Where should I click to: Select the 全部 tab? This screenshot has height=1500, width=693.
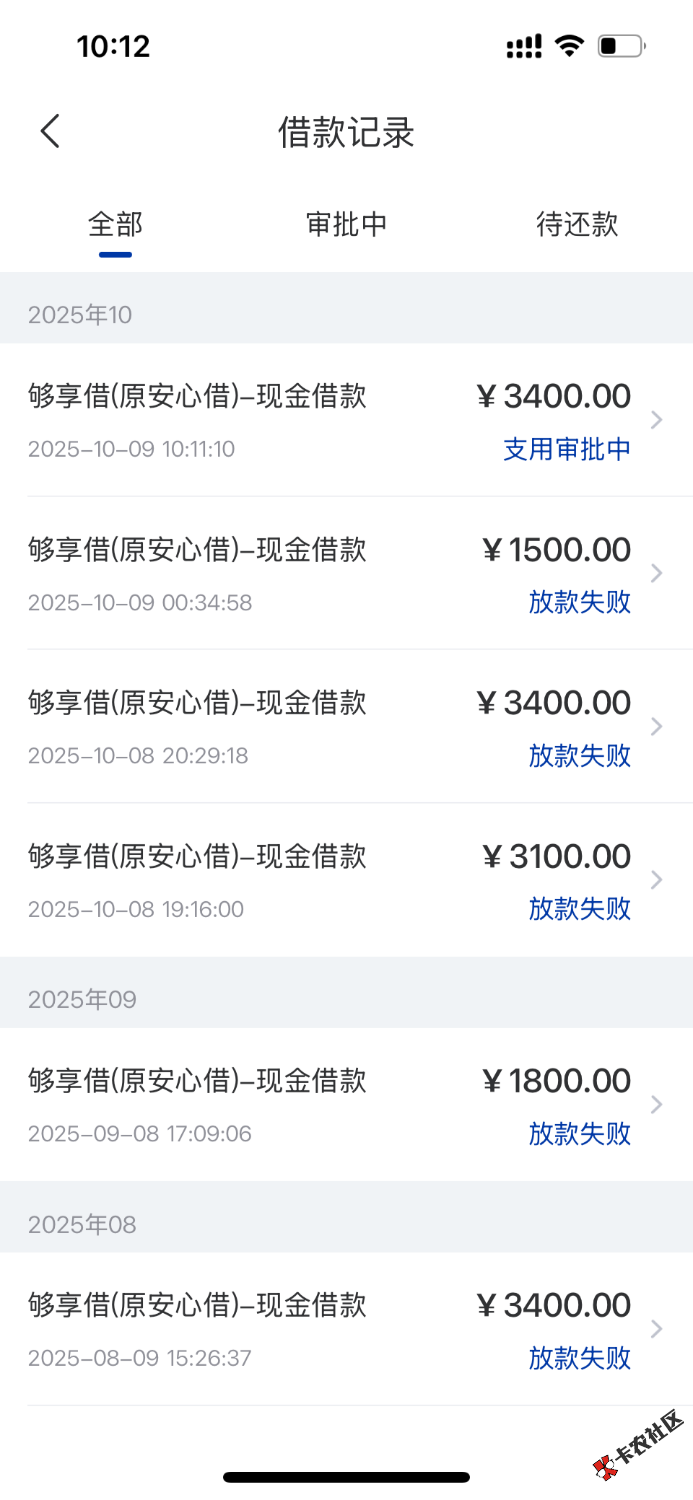[115, 224]
